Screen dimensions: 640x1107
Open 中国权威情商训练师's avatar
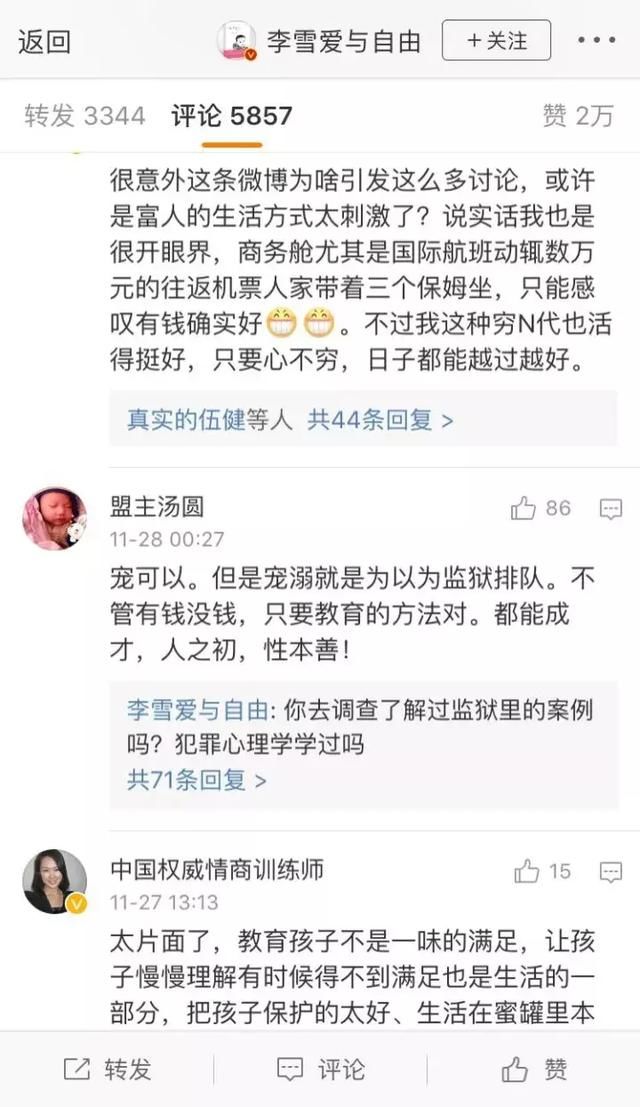click(x=54, y=881)
